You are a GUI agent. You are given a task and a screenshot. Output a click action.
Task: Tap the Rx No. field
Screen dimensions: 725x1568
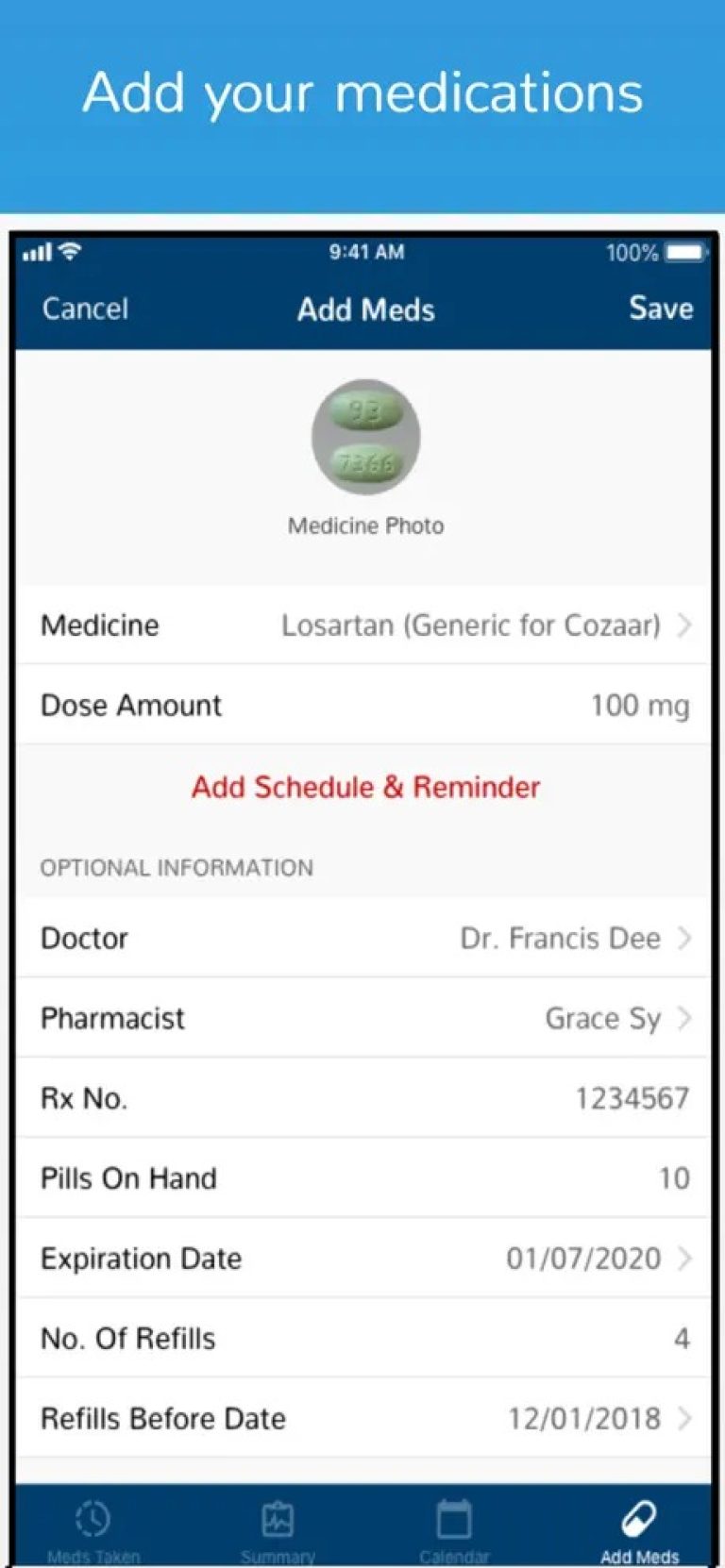pyautogui.click(x=365, y=1097)
